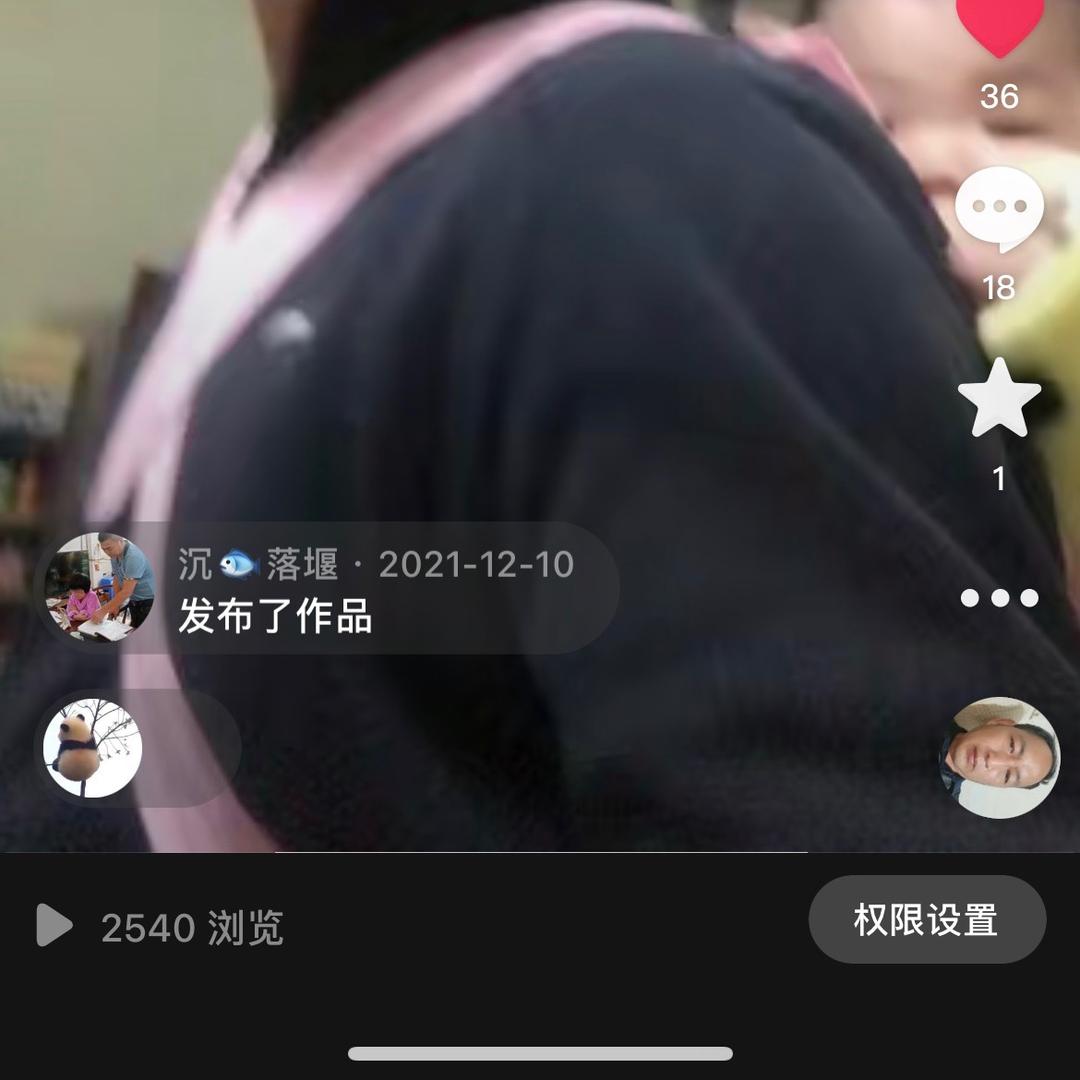This screenshot has height=1080, width=1080.
Task: Tap the panda avatar bubble
Action: [x=93, y=748]
